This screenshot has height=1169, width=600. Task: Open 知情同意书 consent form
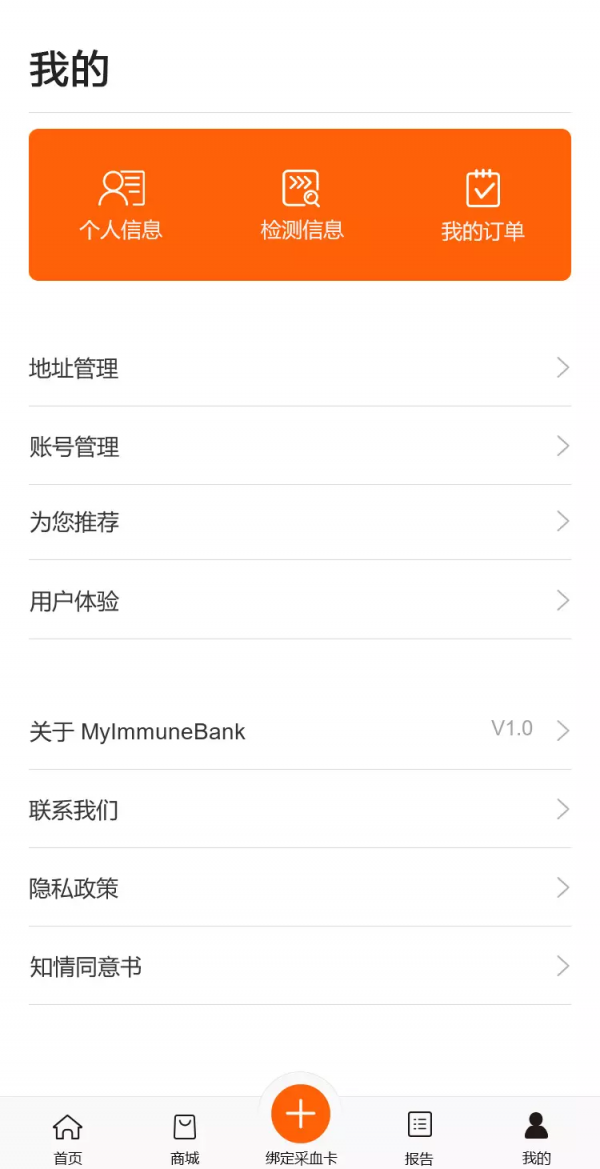(300, 966)
